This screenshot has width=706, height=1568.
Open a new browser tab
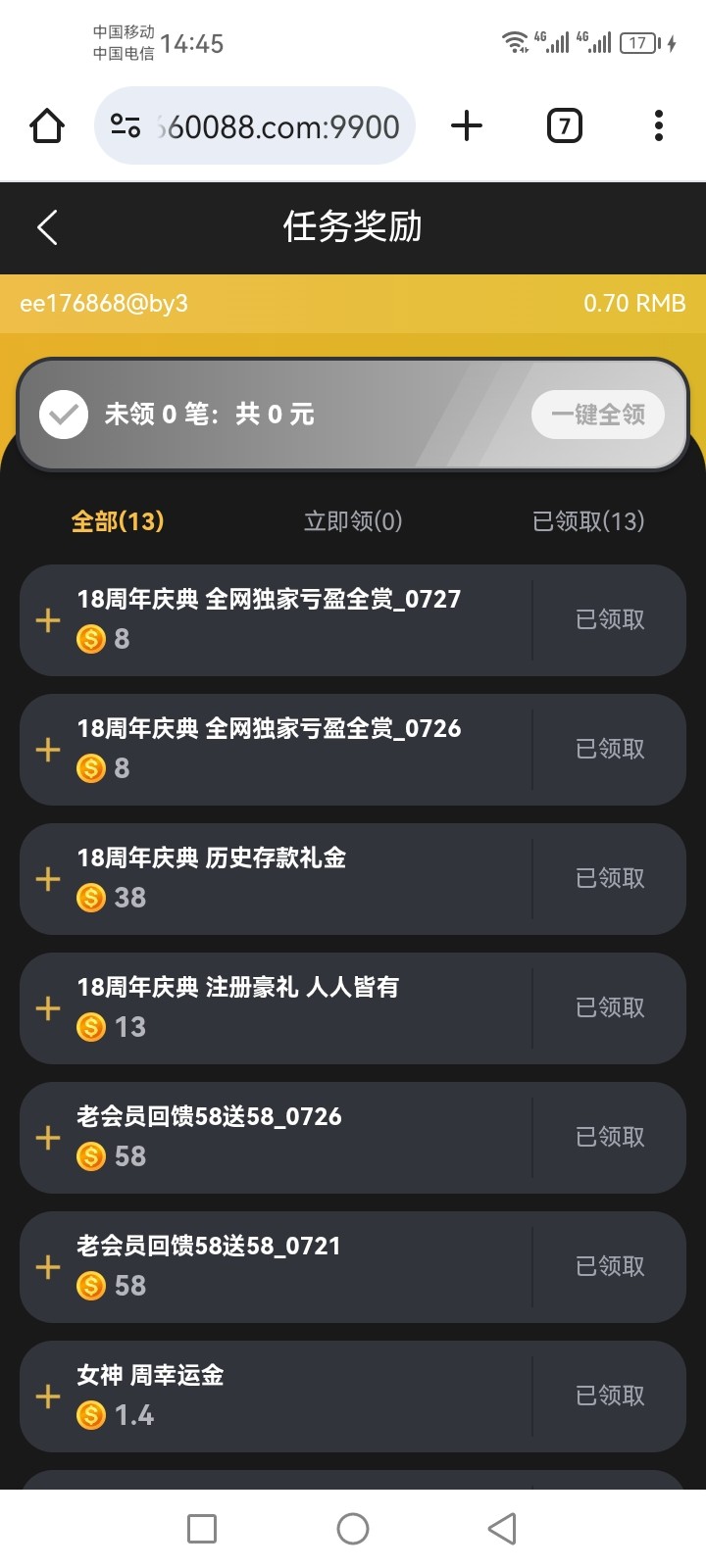coord(467,125)
